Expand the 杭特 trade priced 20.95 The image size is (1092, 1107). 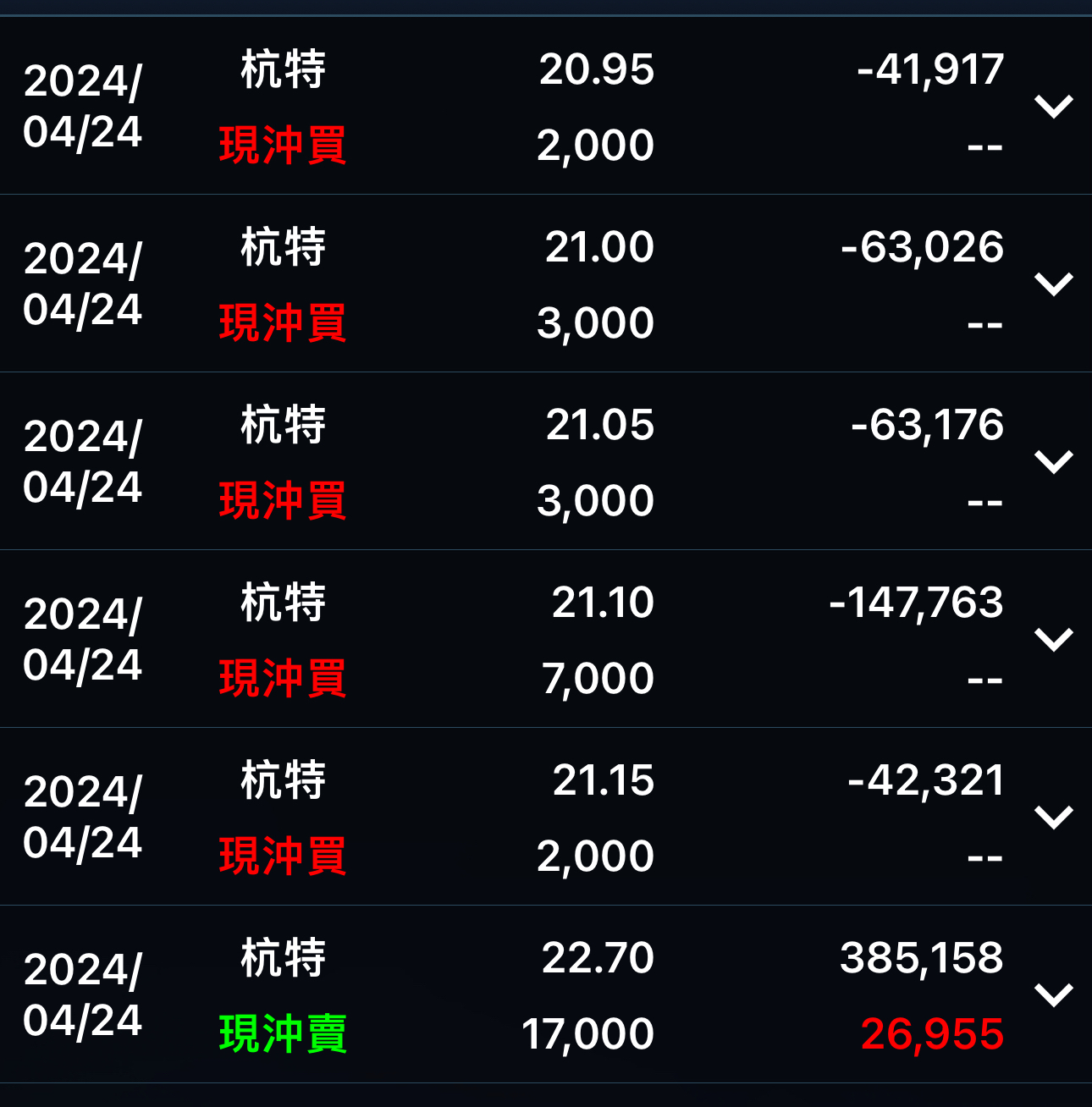click(x=1053, y=107)
